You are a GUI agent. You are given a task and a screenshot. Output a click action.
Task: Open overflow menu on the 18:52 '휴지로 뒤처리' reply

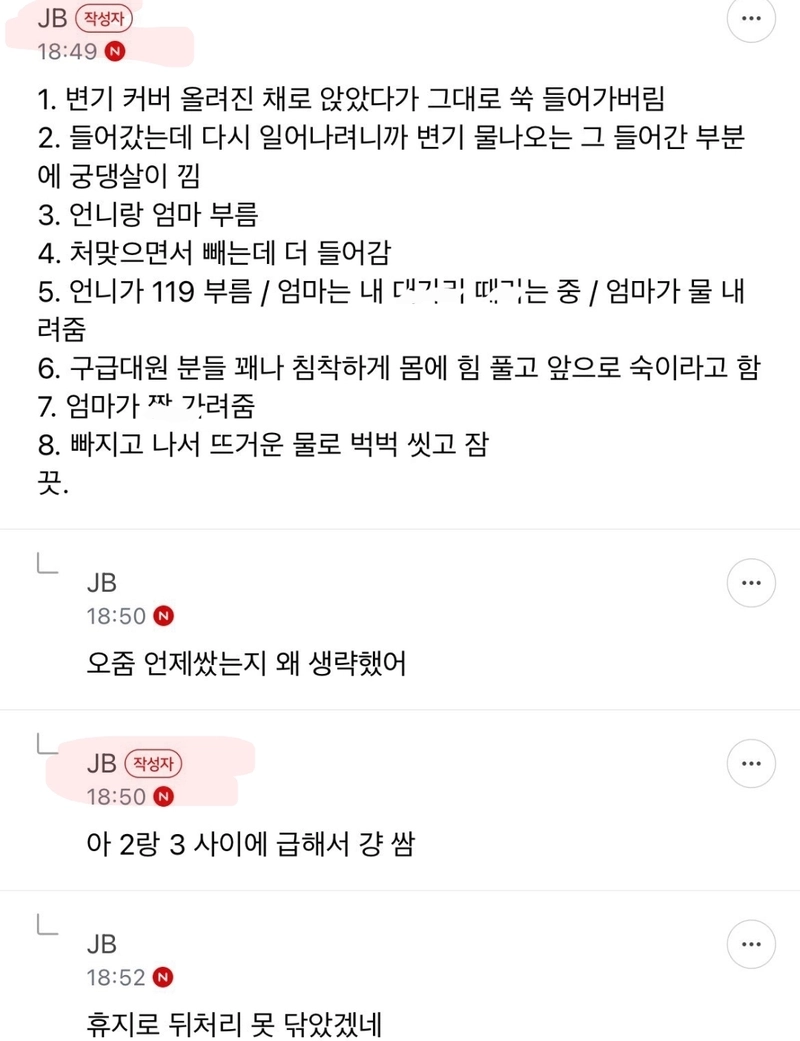(x=751, y=945)
